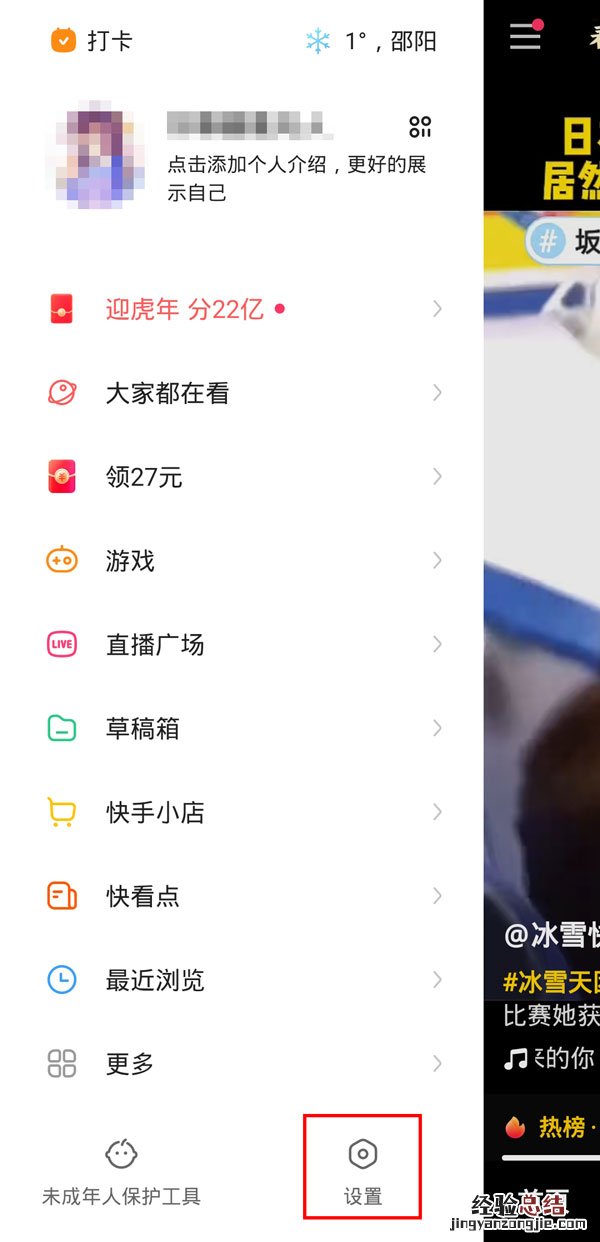Claim the 领27元 reward
The height and width of the screenshot is (1242, 600).
click(x=144, y=477)
